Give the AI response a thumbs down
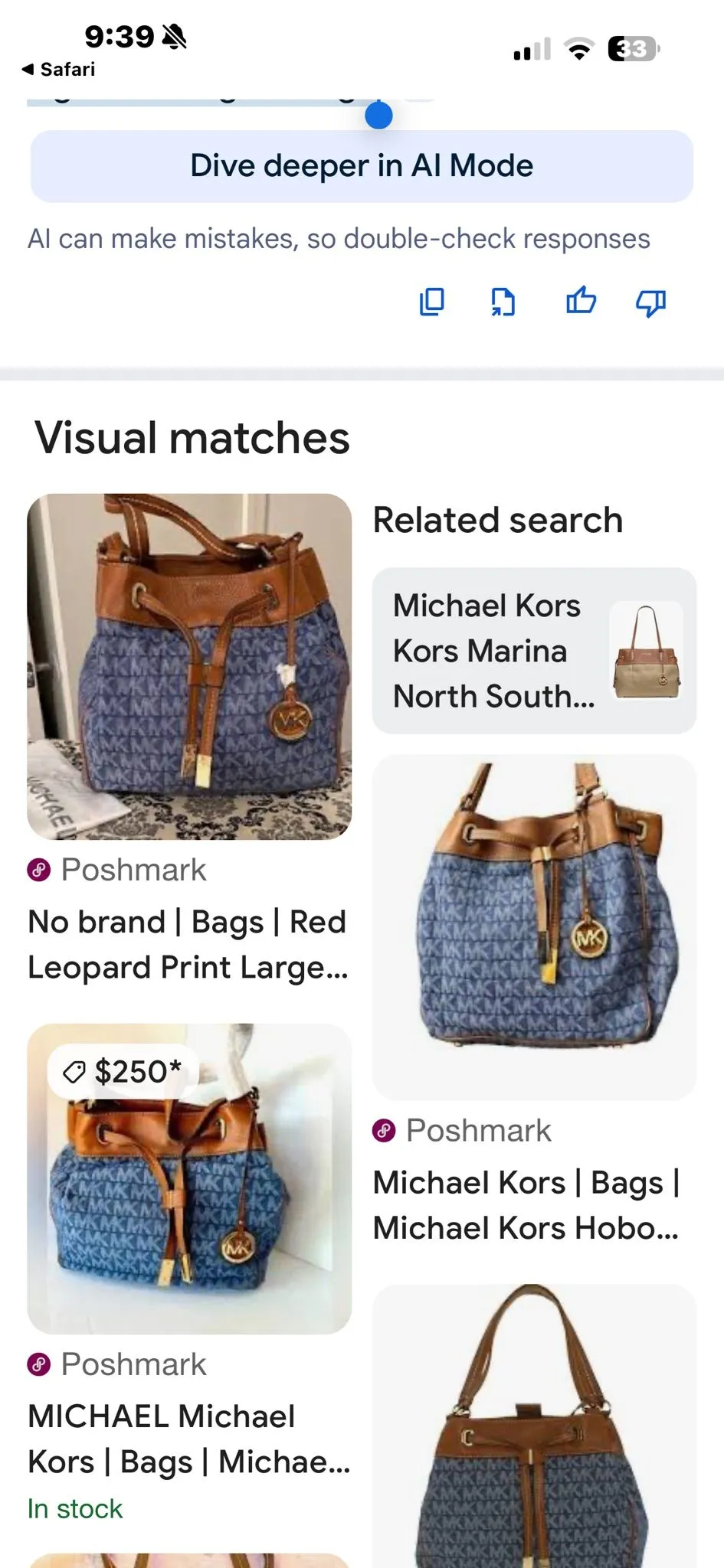Viewport: 724px width, 1568px height. tap(650, 302)
